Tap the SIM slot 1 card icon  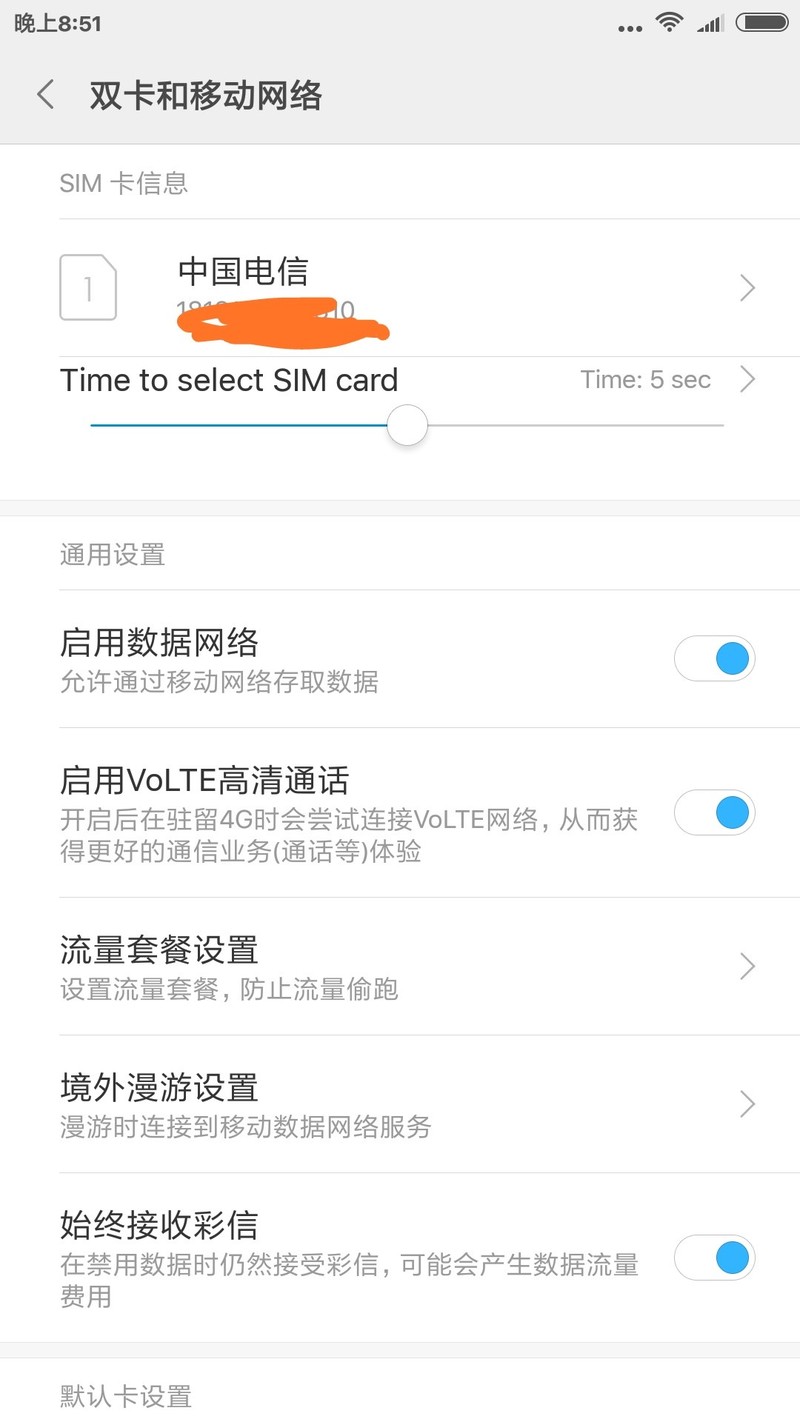pyautogui.click(x=88, y=289)
